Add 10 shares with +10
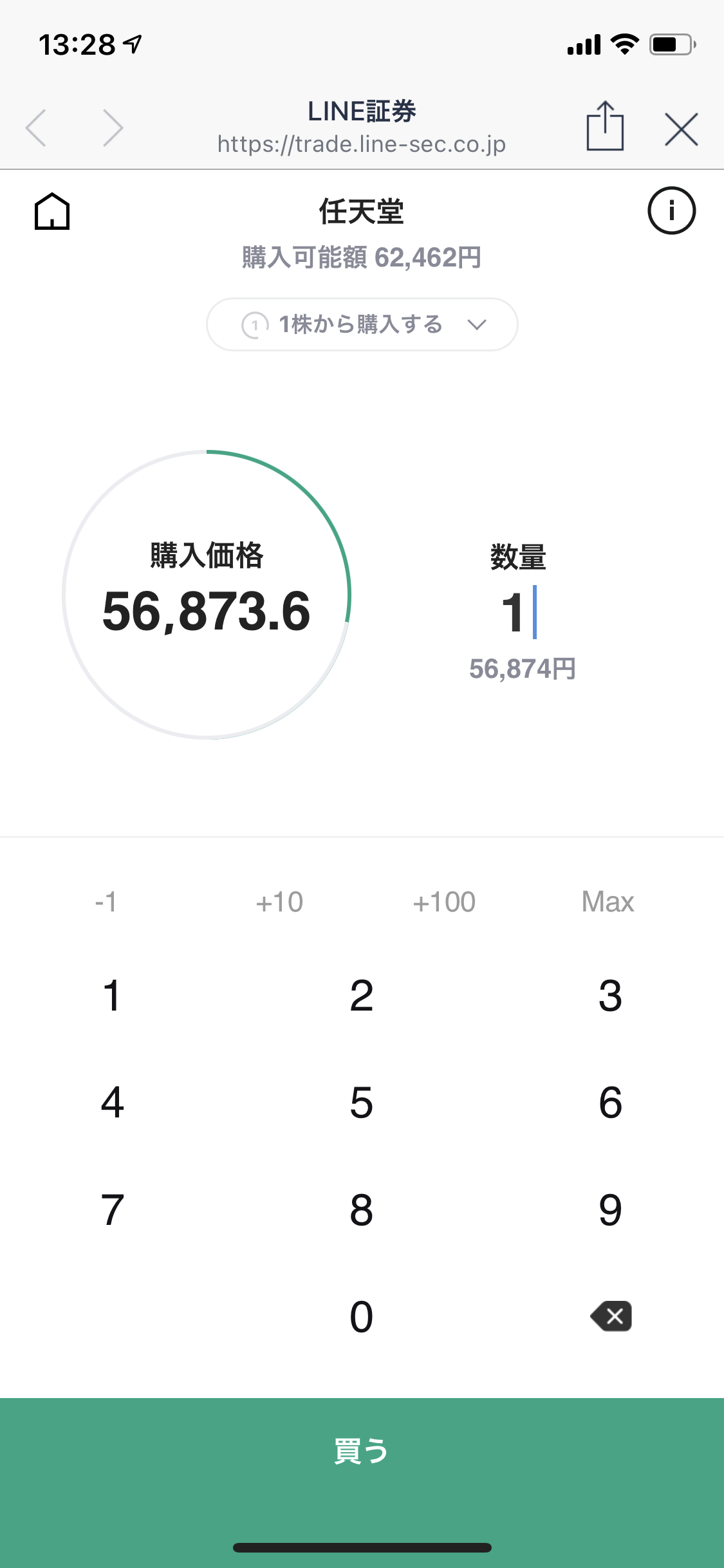The height and width of the screenshot is (1568, 724). [x=279, y=902]
